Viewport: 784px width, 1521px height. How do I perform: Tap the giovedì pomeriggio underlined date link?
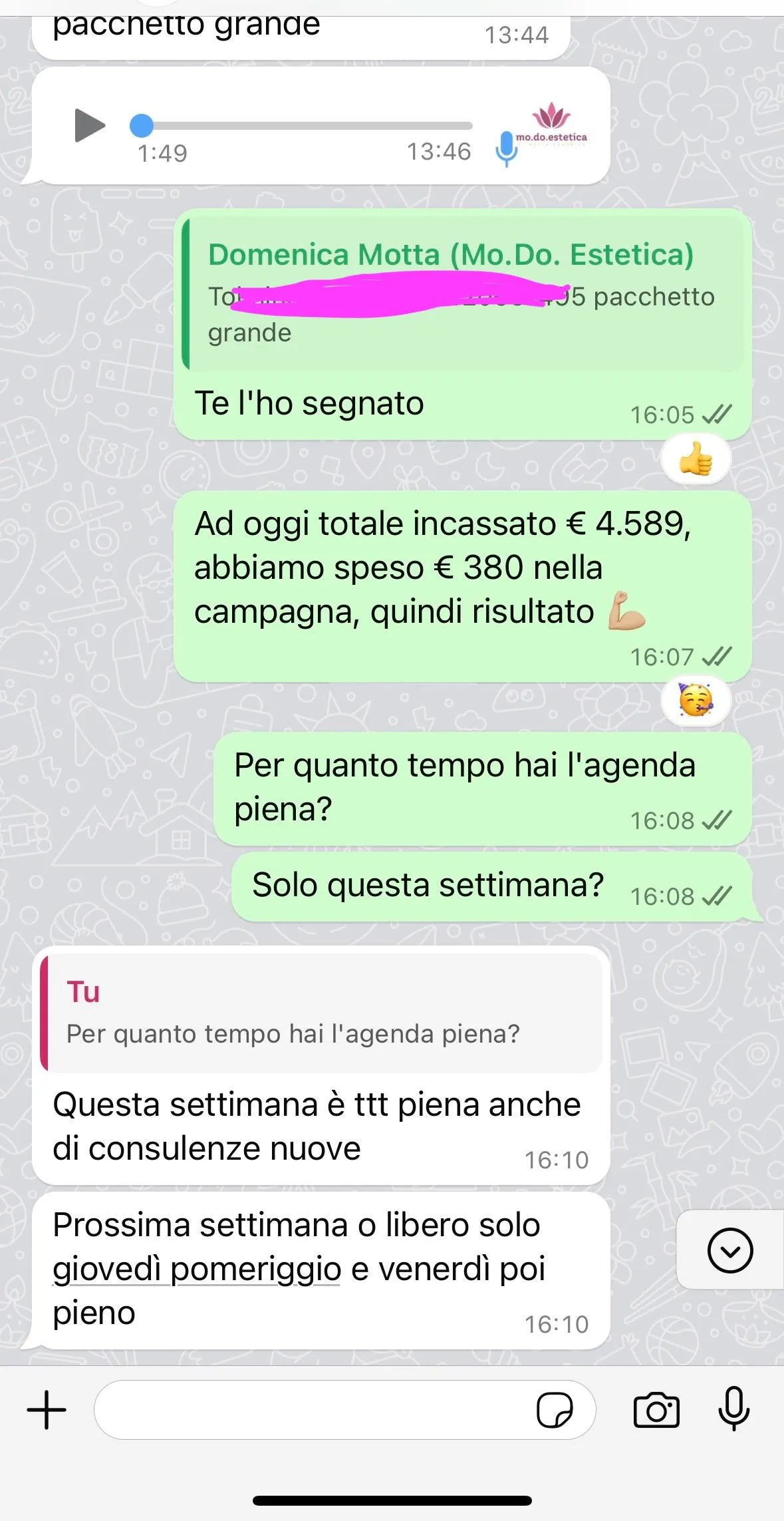(197, 1268)
